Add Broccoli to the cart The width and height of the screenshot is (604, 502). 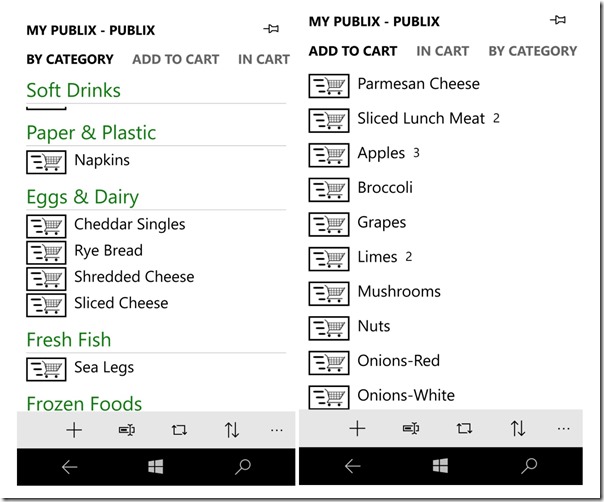(x=328, y=189)
